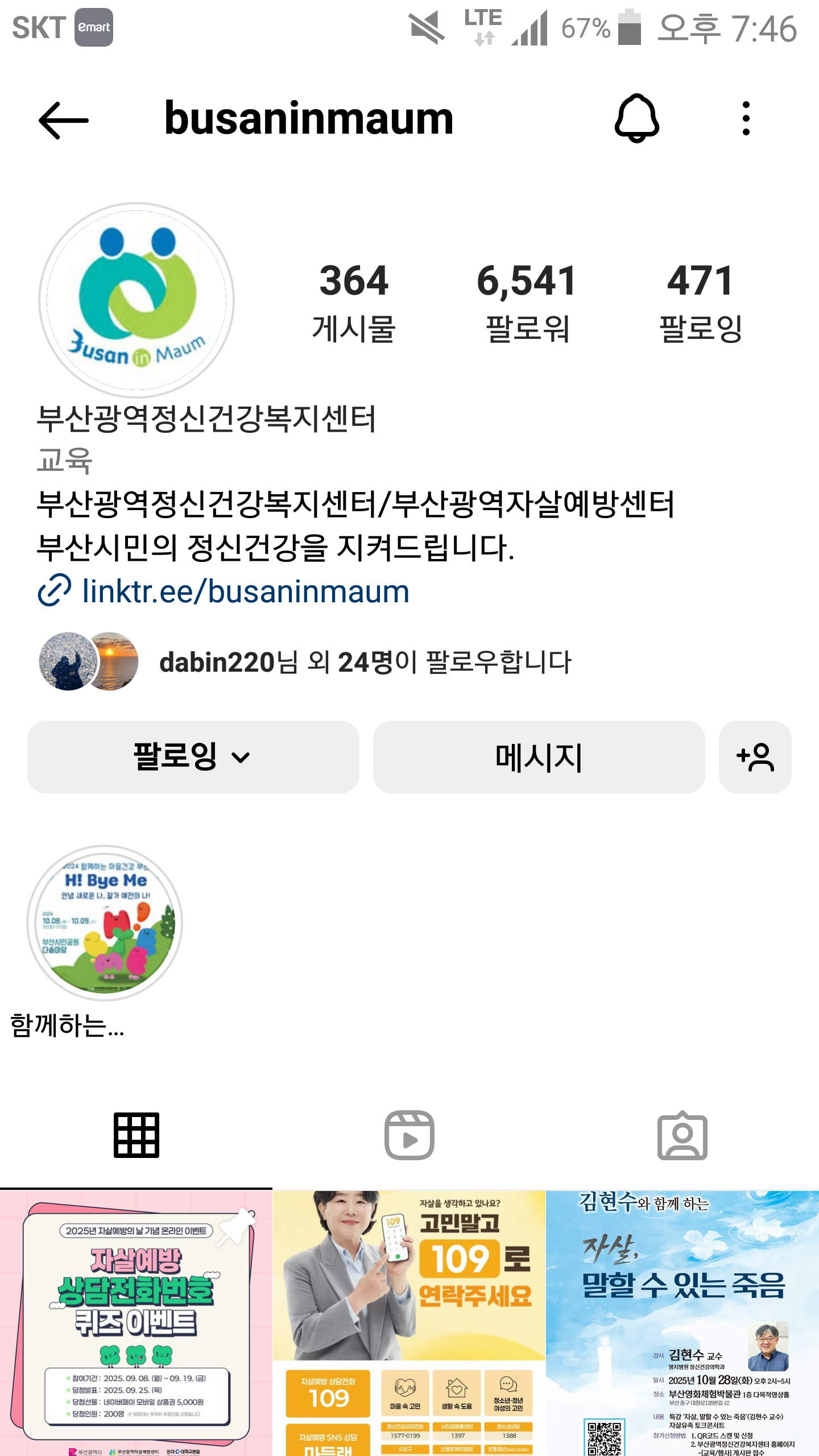The image size is (819, 1456).
Task: Open the 고민말고 109로 연락주세요 post
Action: 409,1325
